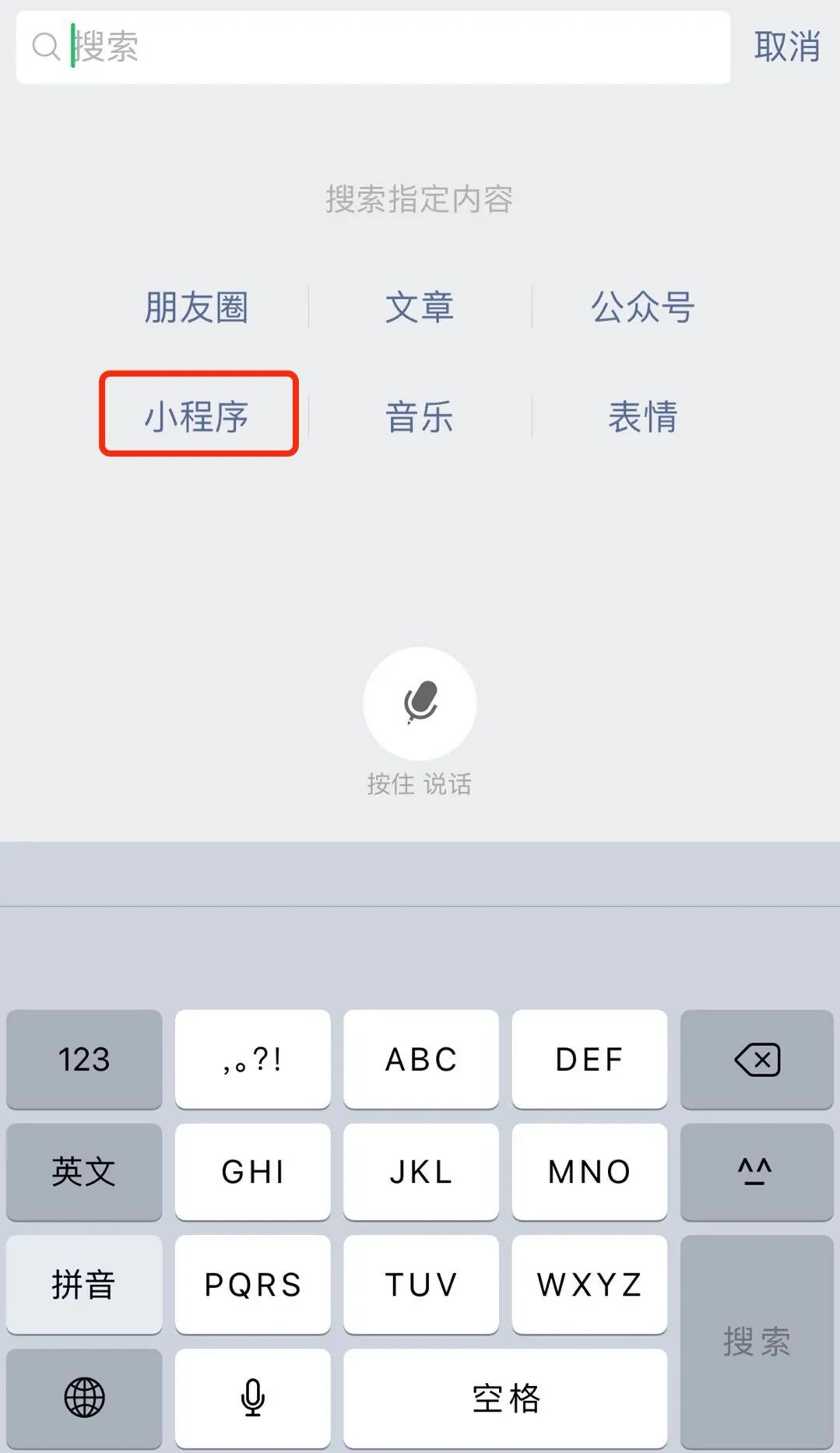Select the 文章 search category
840x1453 pixels.
point(420,307)
